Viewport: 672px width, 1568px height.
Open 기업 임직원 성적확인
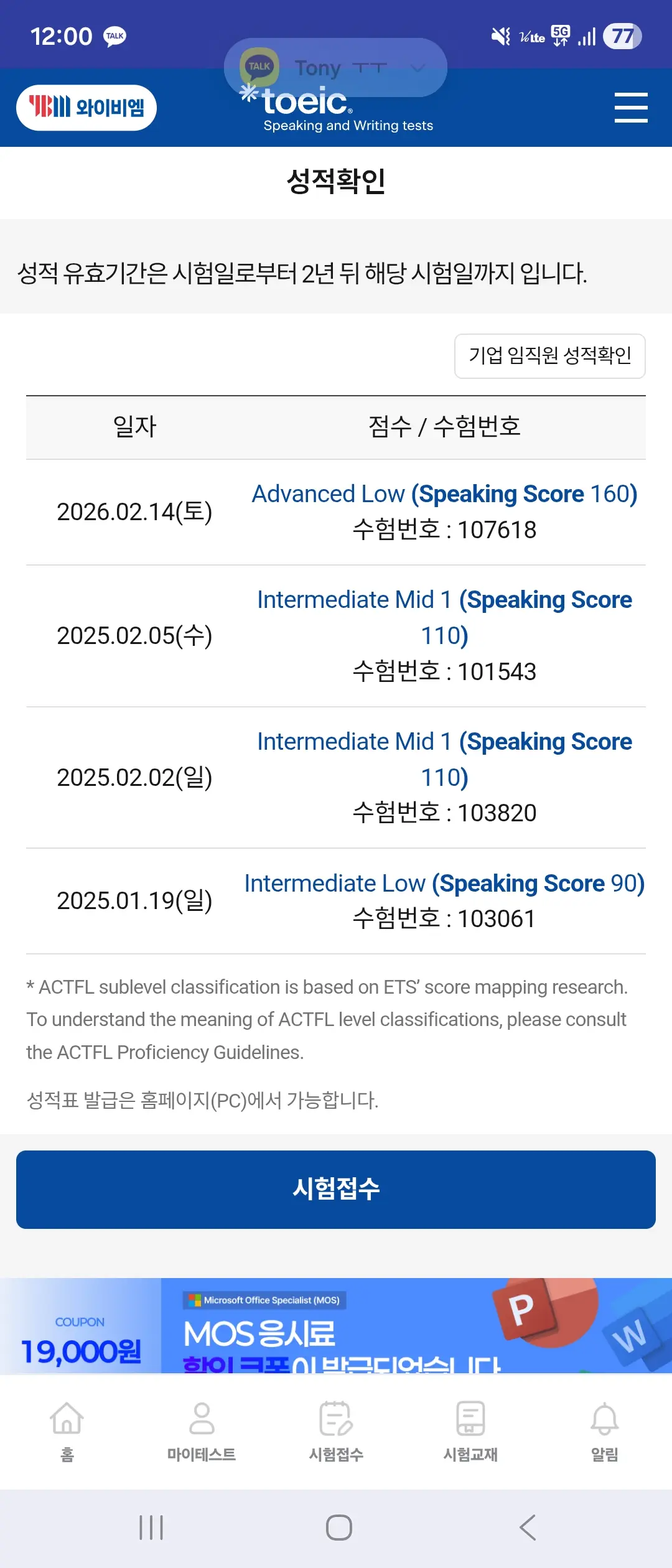click(549, 356)
